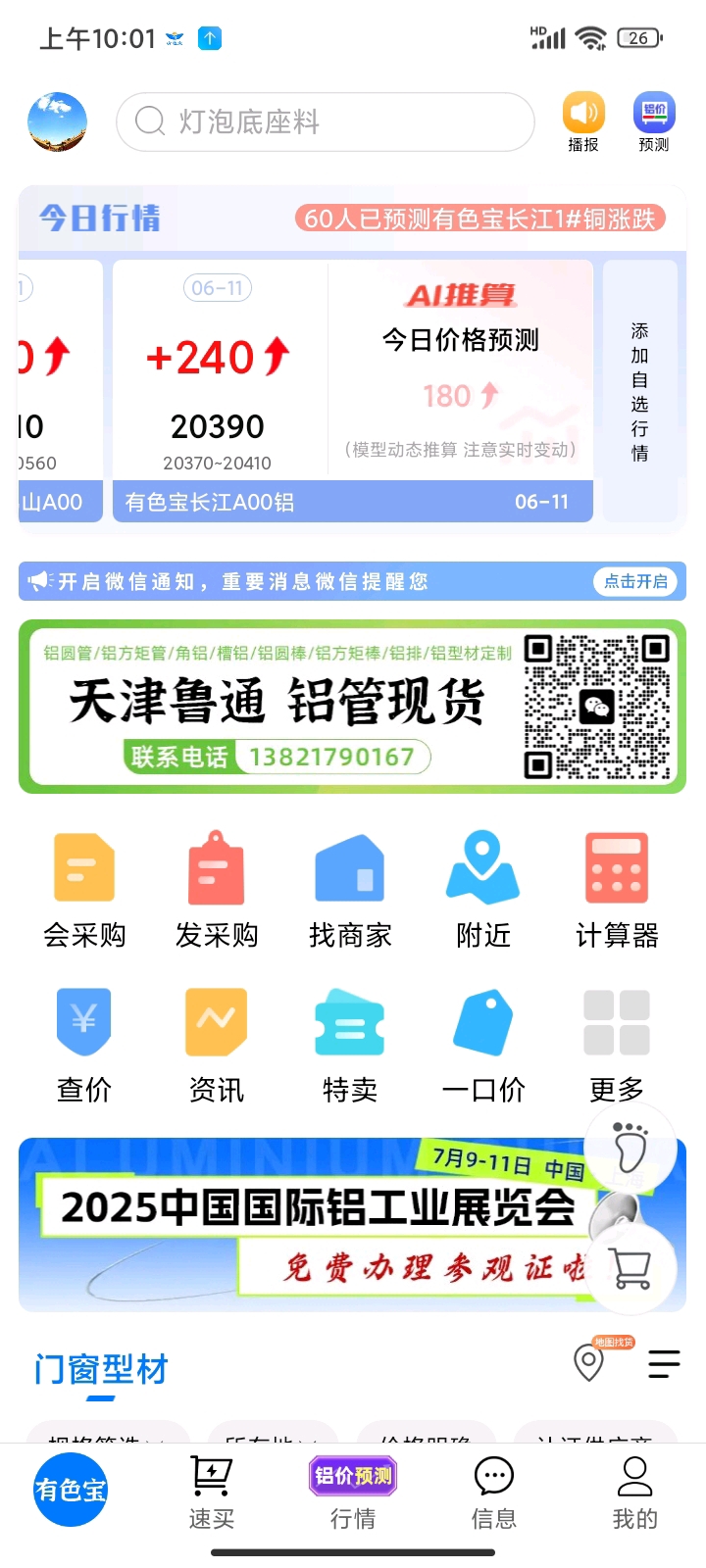
Task: Open the 天津鲁通 铝管现货 ad banner
Action: 352,707
